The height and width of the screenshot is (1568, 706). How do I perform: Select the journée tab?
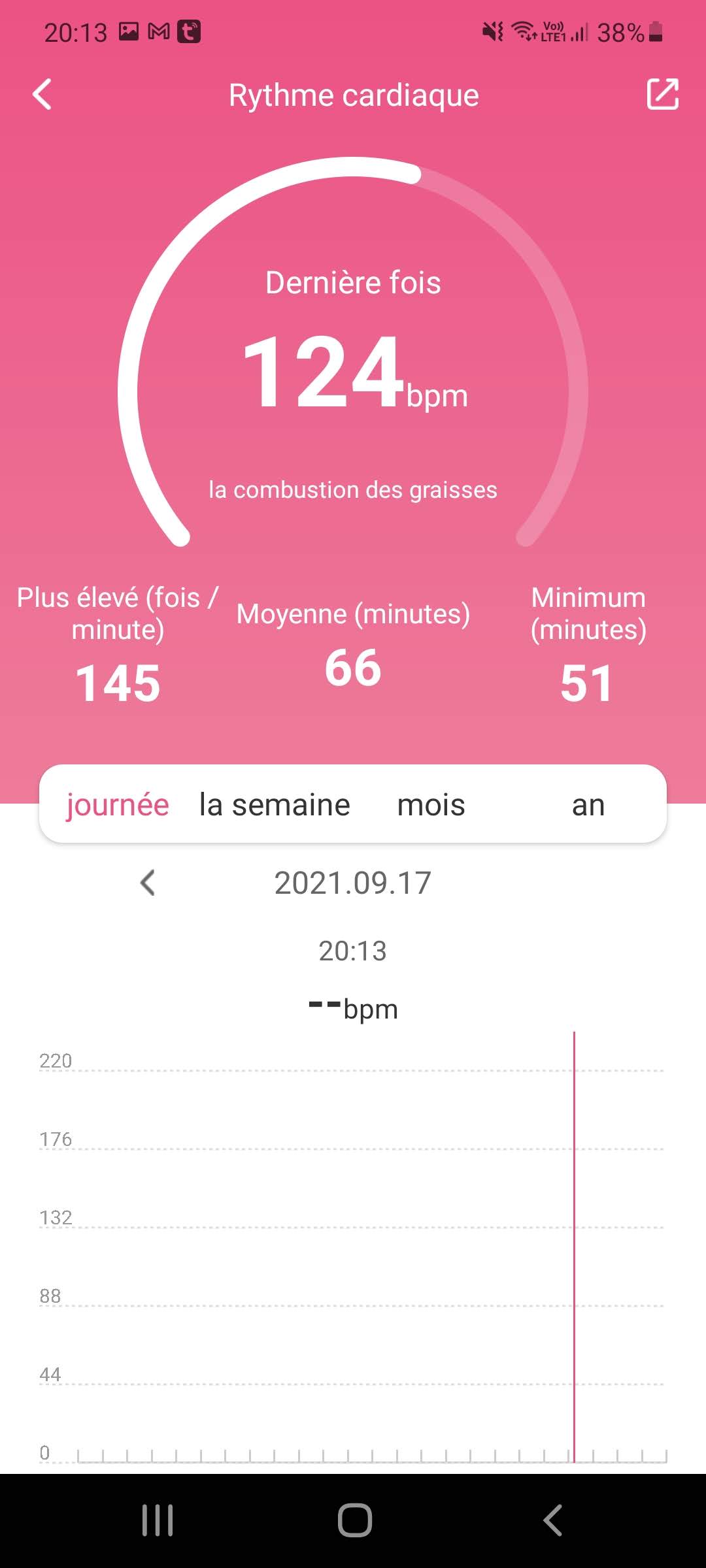point(118,804)
